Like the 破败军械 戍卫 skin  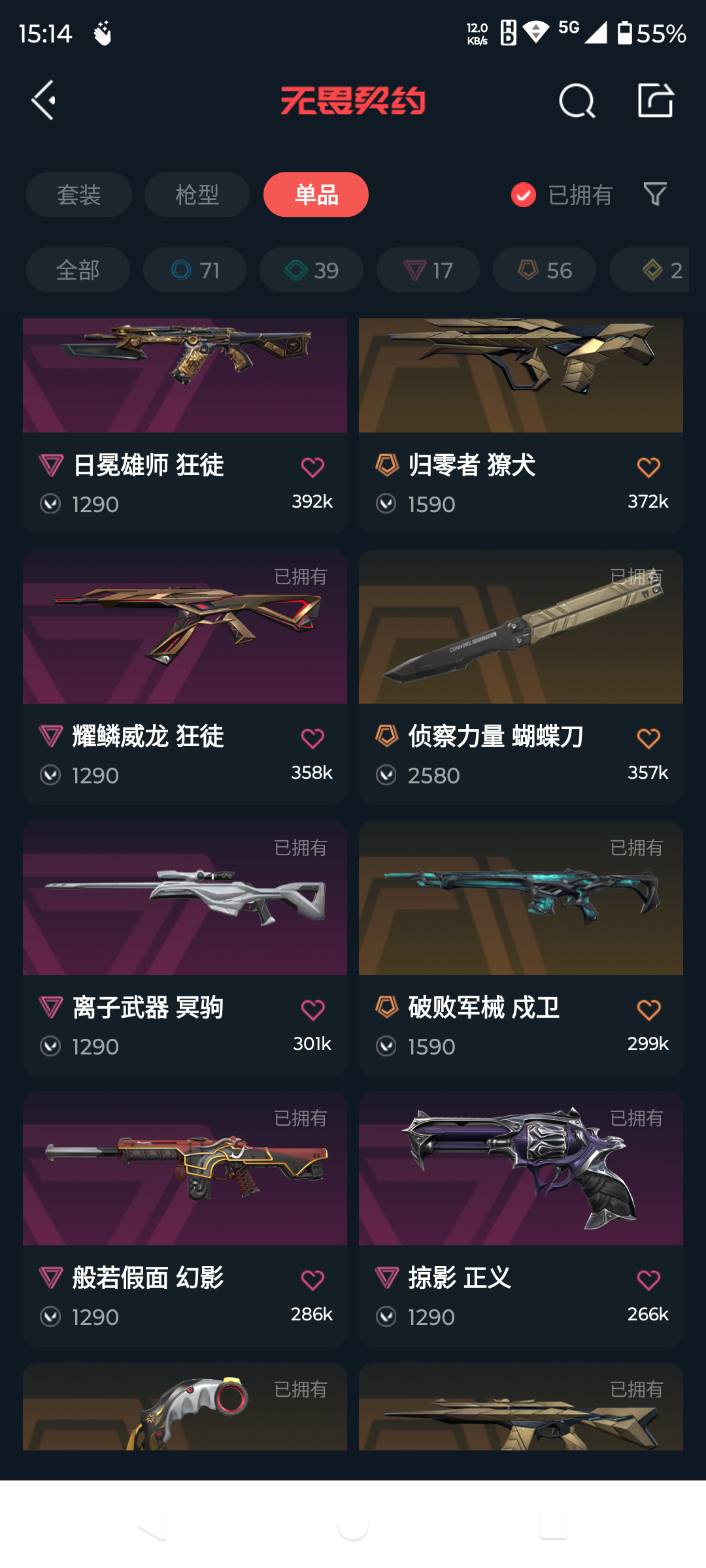click(648, 1010)
